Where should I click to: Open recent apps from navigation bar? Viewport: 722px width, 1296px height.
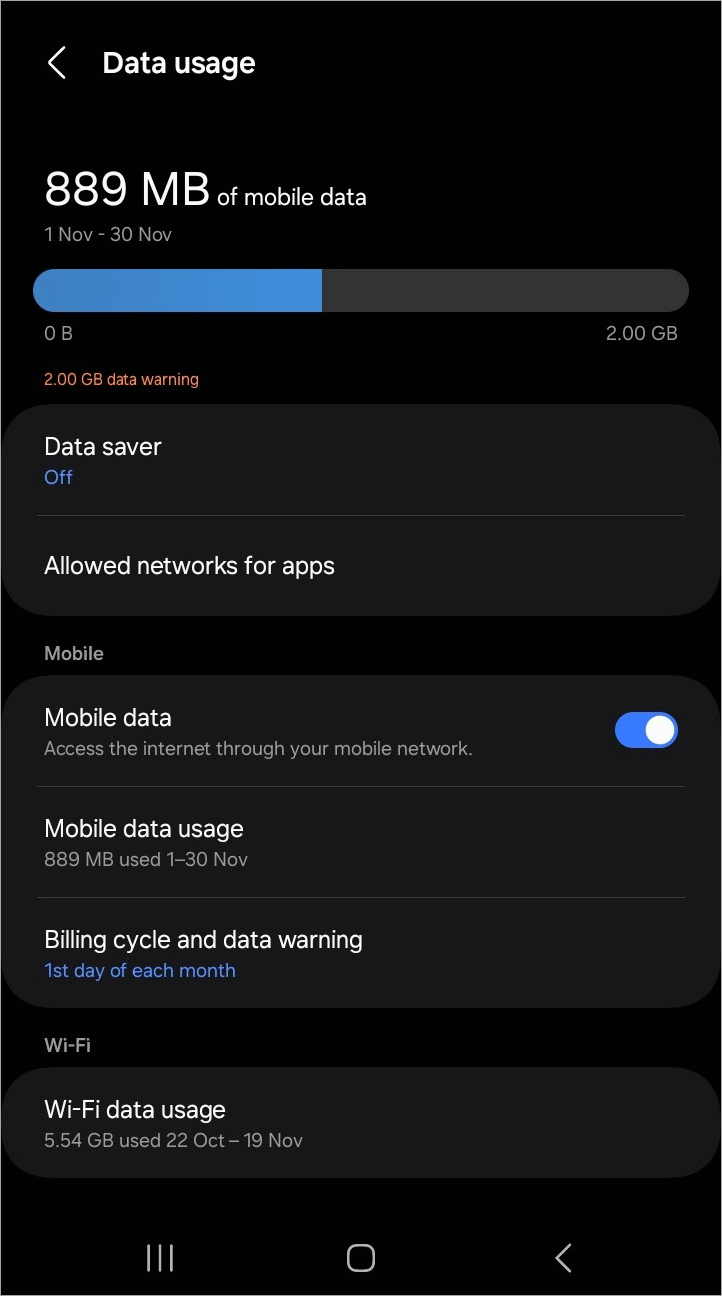[160, 1258]
